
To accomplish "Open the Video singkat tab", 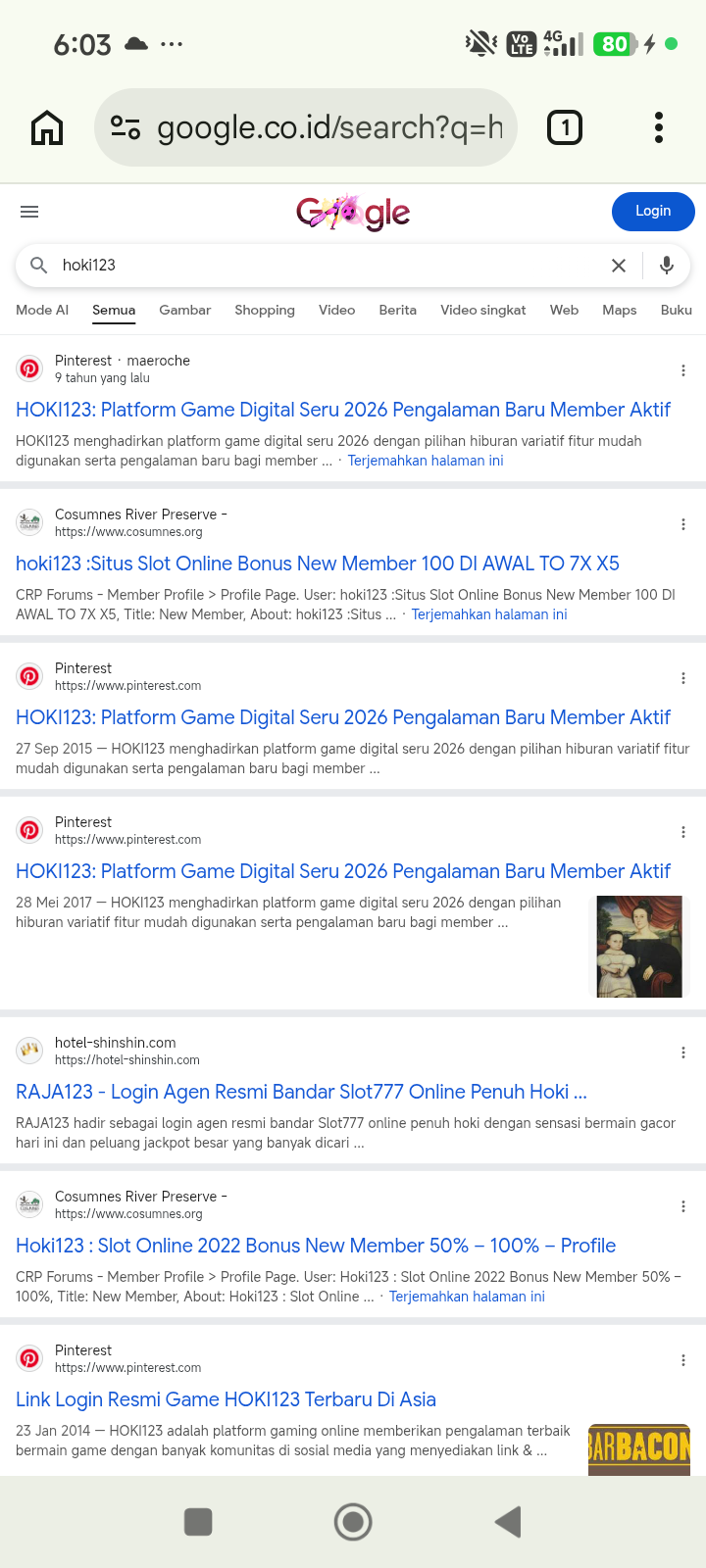I will click(x=483, y=310).
